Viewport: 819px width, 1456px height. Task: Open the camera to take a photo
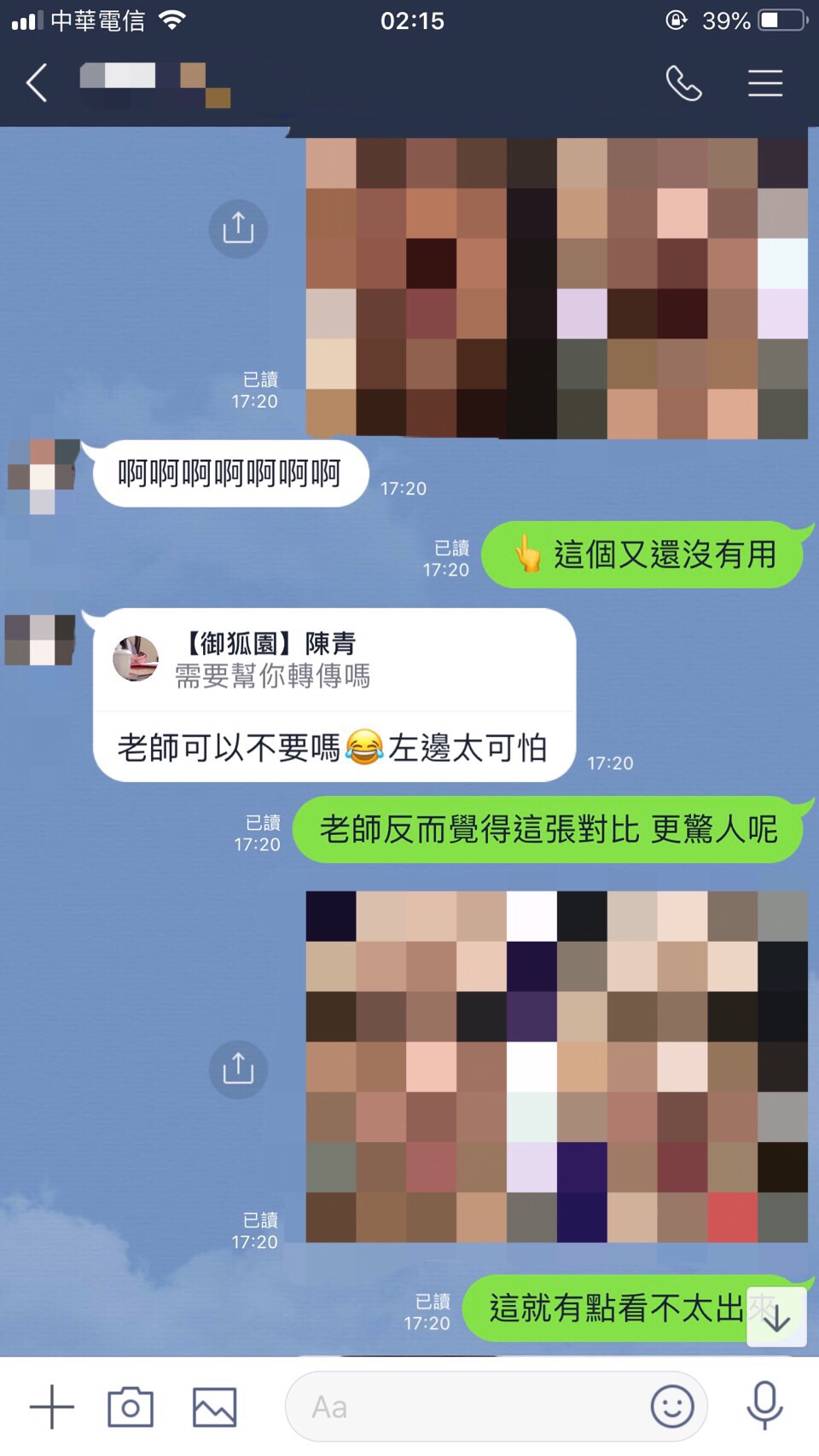pos(131,1407)
